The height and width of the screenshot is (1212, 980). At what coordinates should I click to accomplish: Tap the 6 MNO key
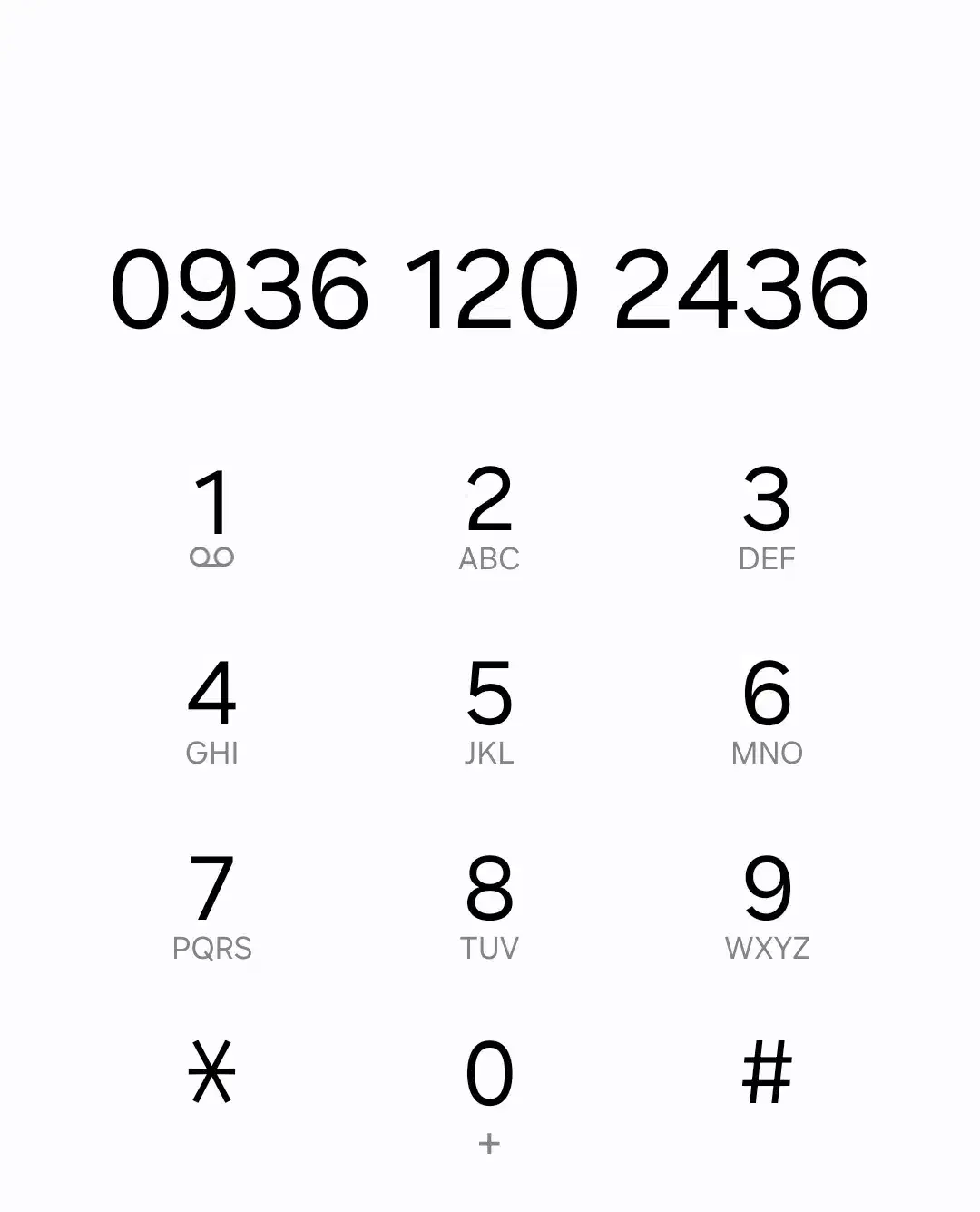pos(767,711)
